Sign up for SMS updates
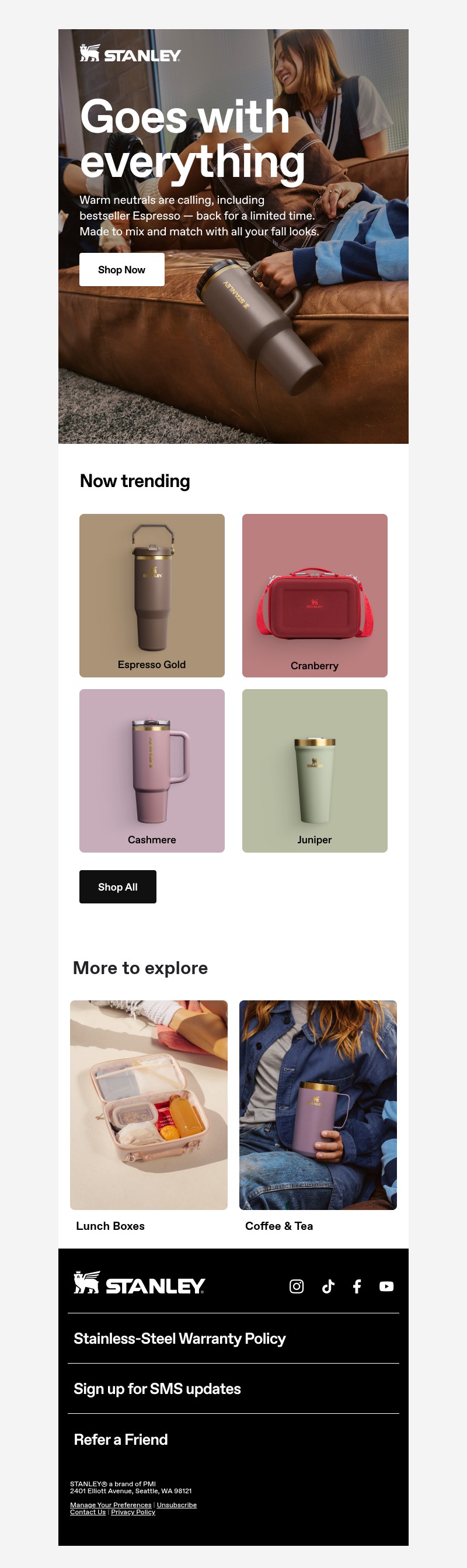 [x=157, y=1389]
